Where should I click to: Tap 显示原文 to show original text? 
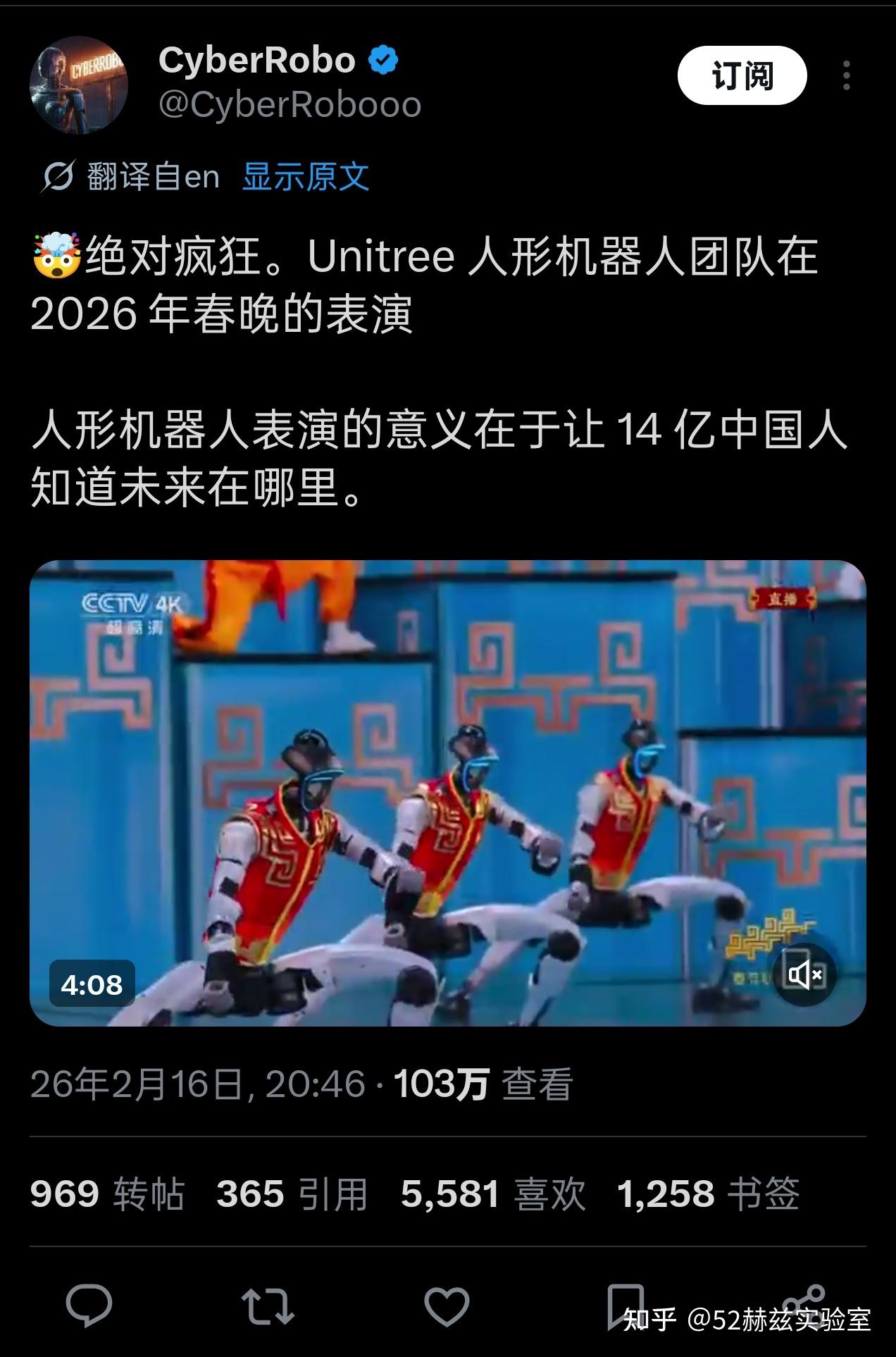(306, 176)
